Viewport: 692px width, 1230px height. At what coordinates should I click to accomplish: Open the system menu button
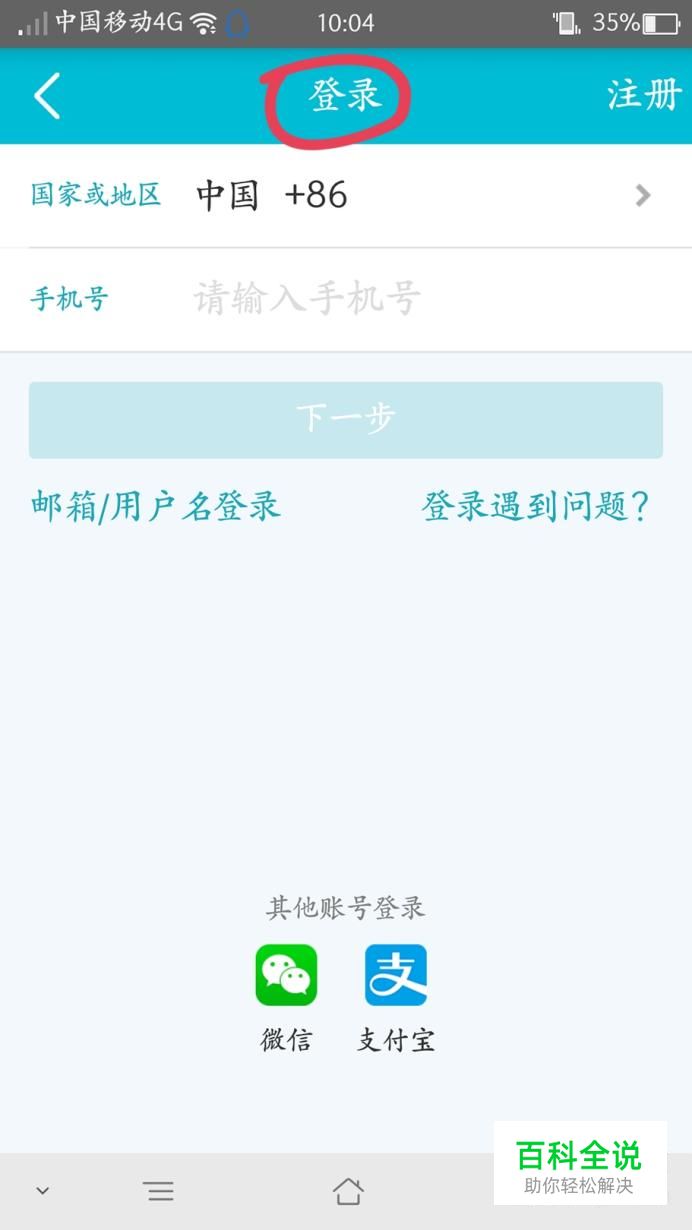(x=158, y=1191)
